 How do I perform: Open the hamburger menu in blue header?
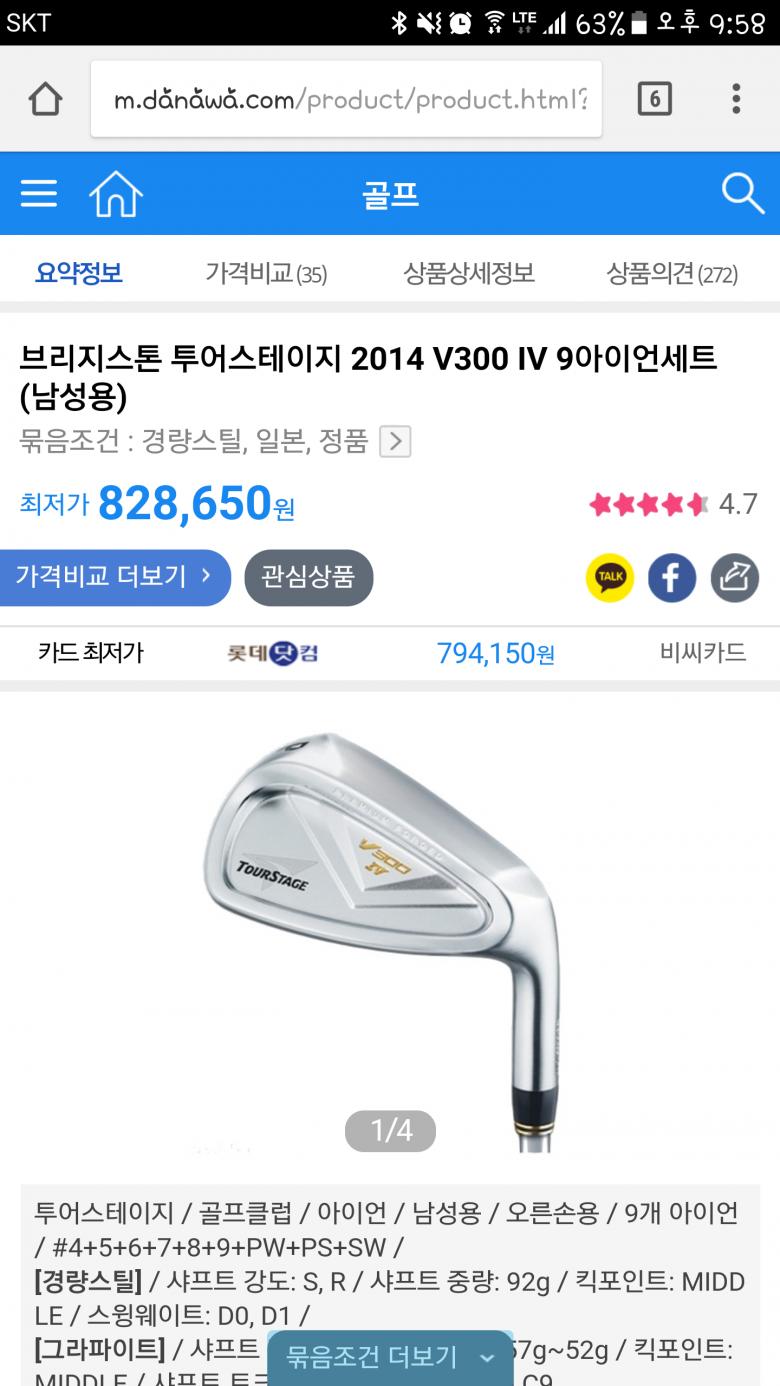[x=39, y=193]
